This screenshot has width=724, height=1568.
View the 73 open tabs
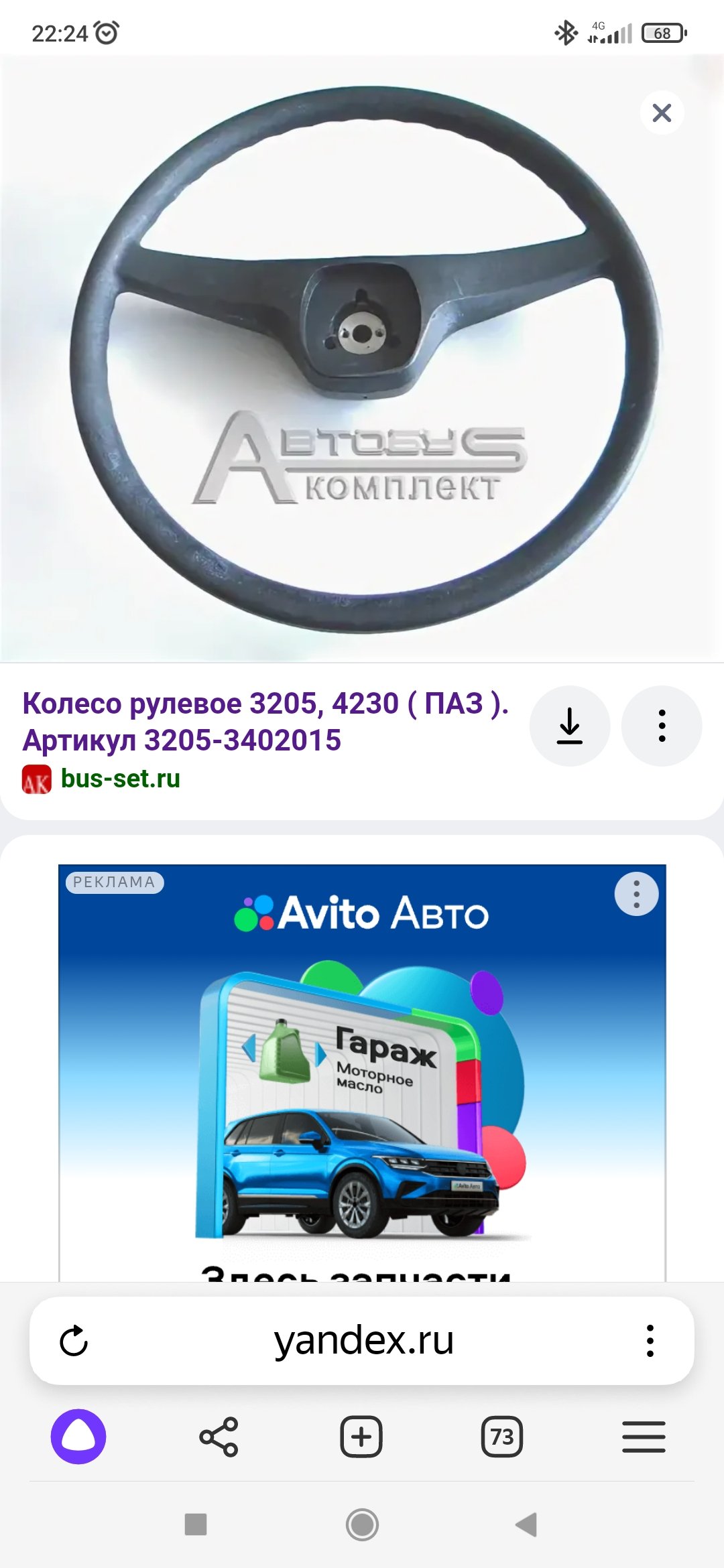click(502, 1437)
